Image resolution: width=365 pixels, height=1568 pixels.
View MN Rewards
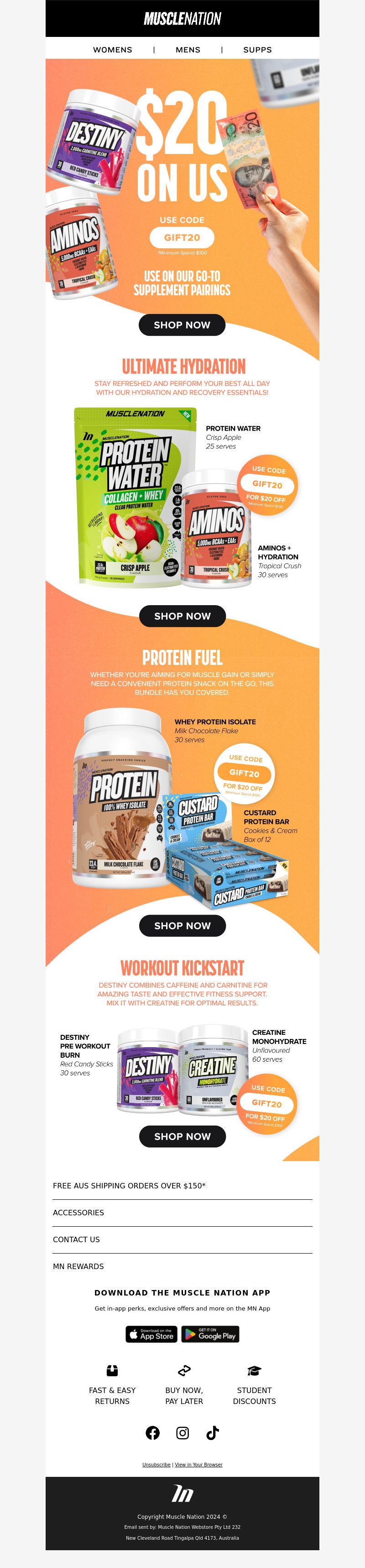click(x=78, y=1266)
